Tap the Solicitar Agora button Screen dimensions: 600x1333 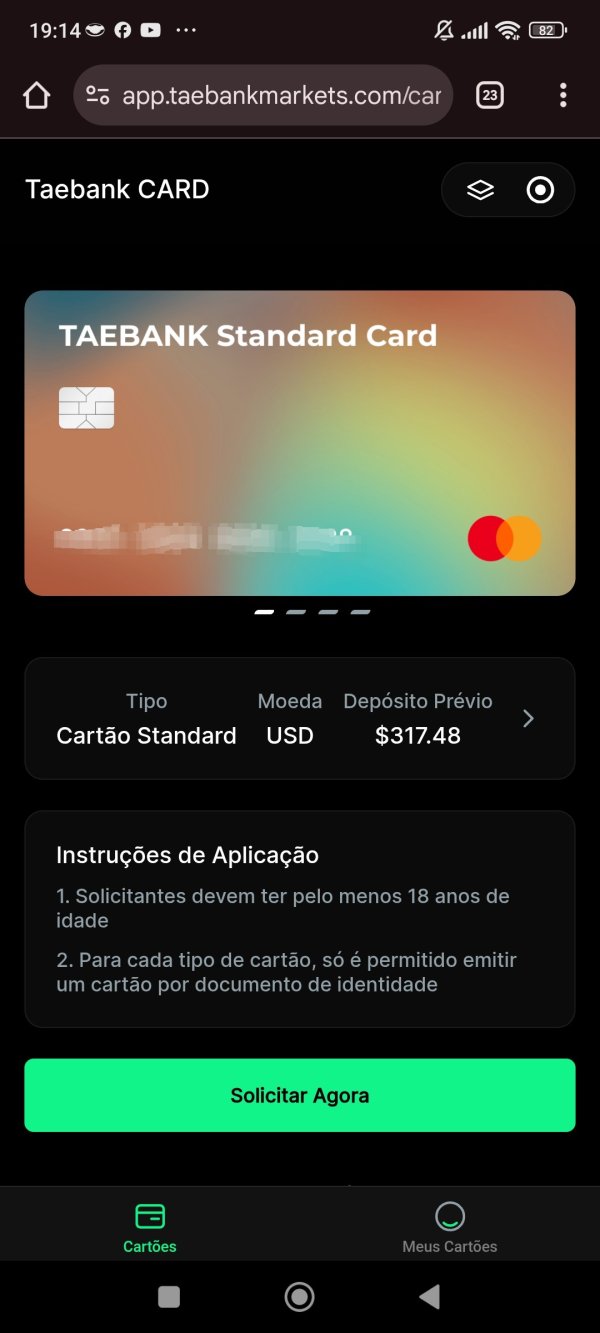[300, 1095]
